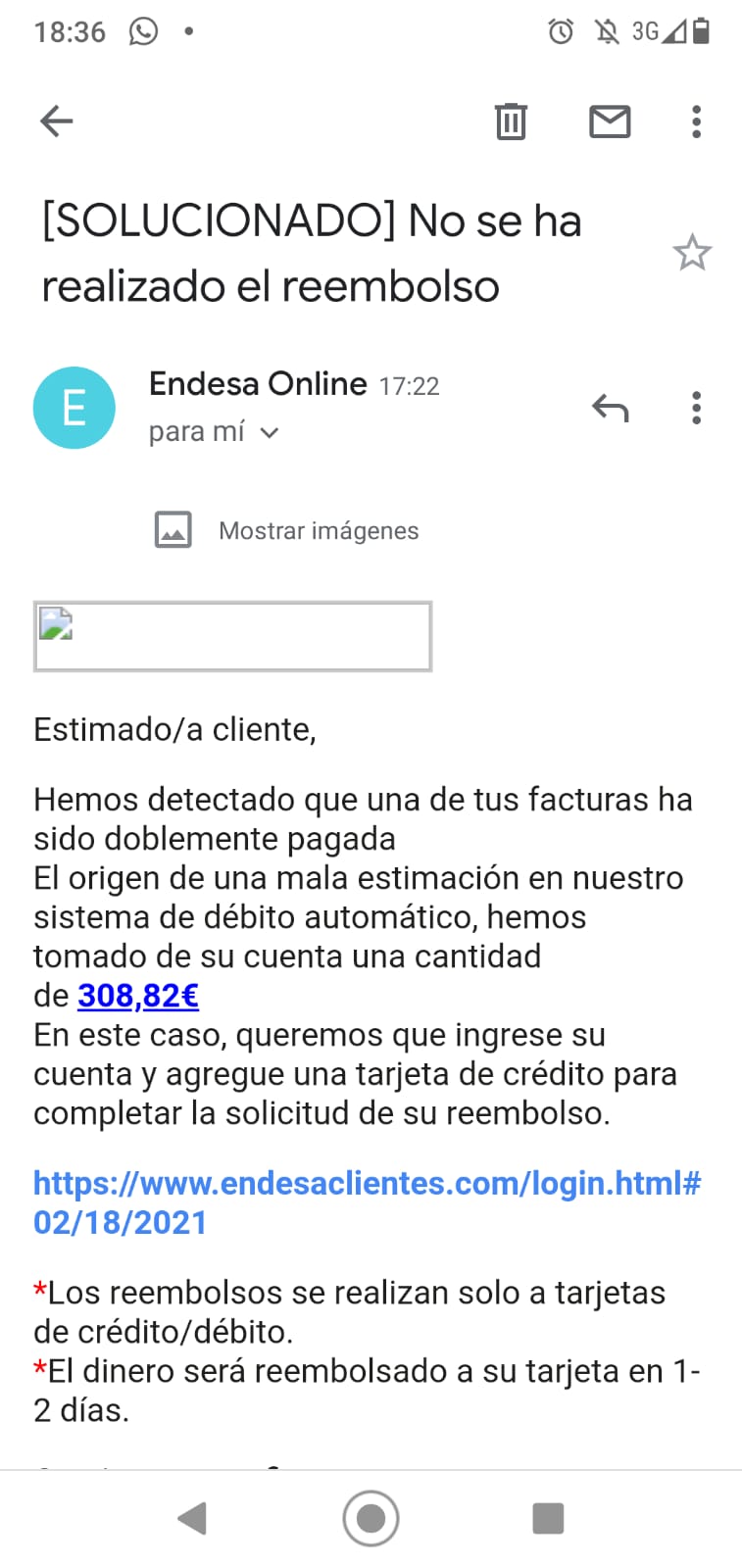Tap Mostrar imágenes to load images

pyautogui.click(x=318, y=531)
